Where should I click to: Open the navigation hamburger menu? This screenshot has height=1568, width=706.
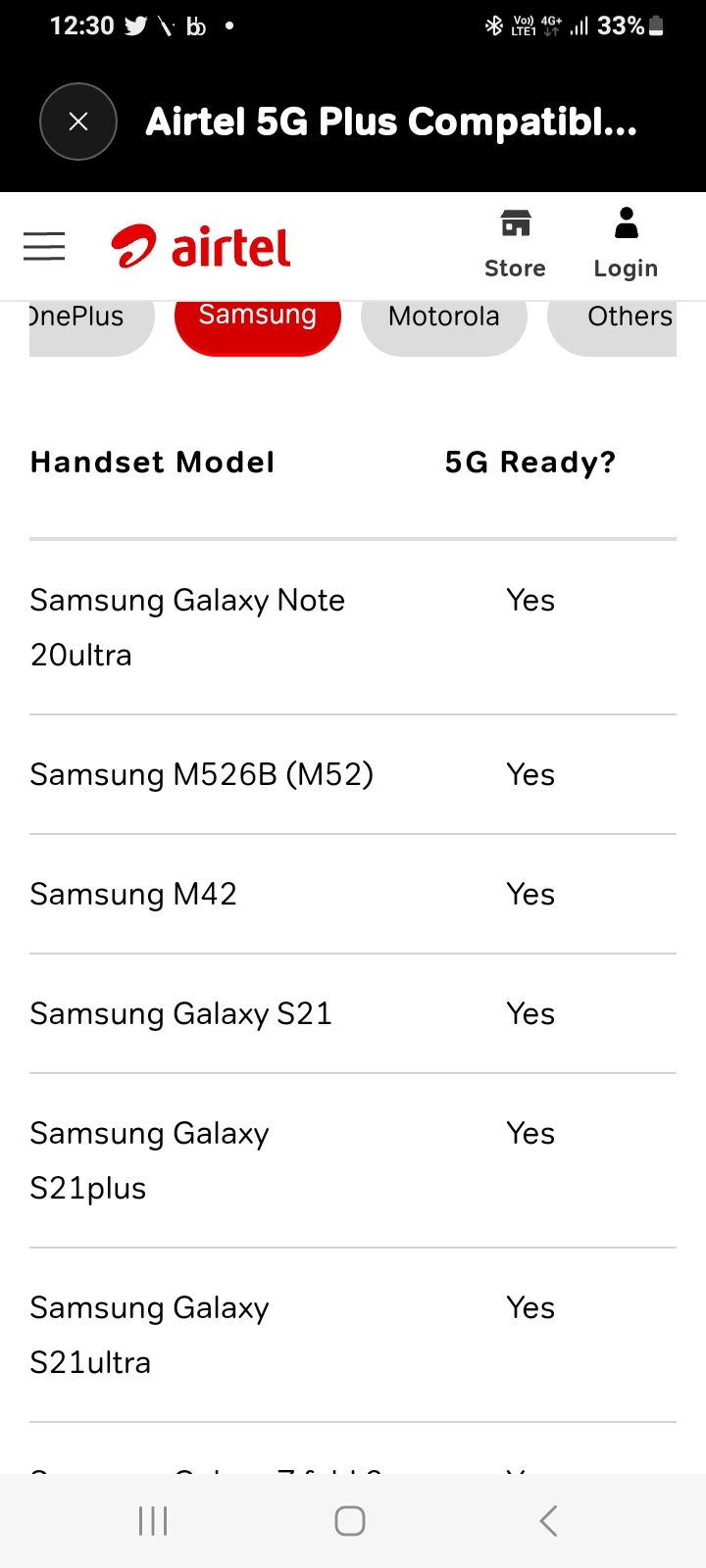(43, 246)
